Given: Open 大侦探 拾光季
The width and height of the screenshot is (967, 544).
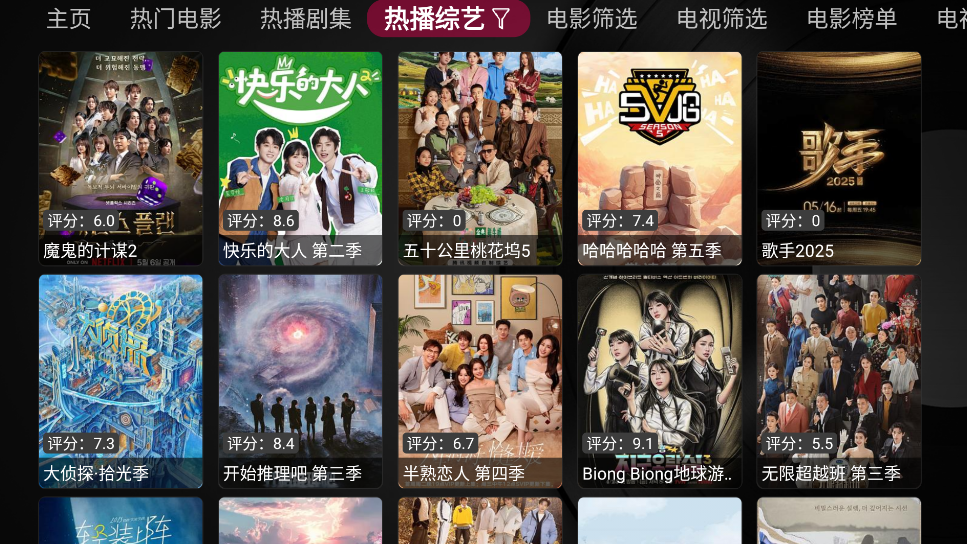Looking at the screenshot, I should pos(121,381).
